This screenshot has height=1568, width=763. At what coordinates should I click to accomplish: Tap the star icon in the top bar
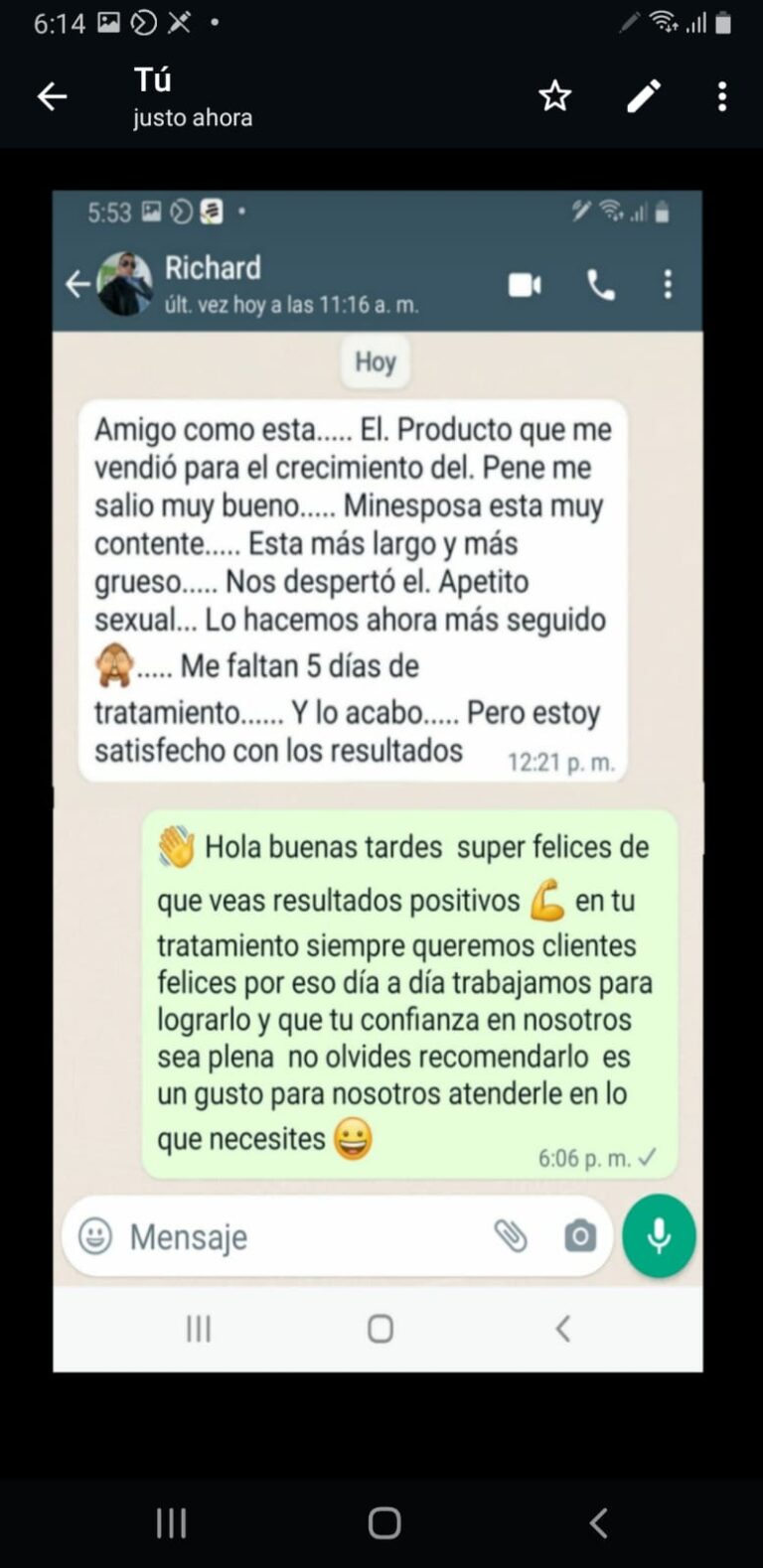pyautogui.click(x=555, y=96)
